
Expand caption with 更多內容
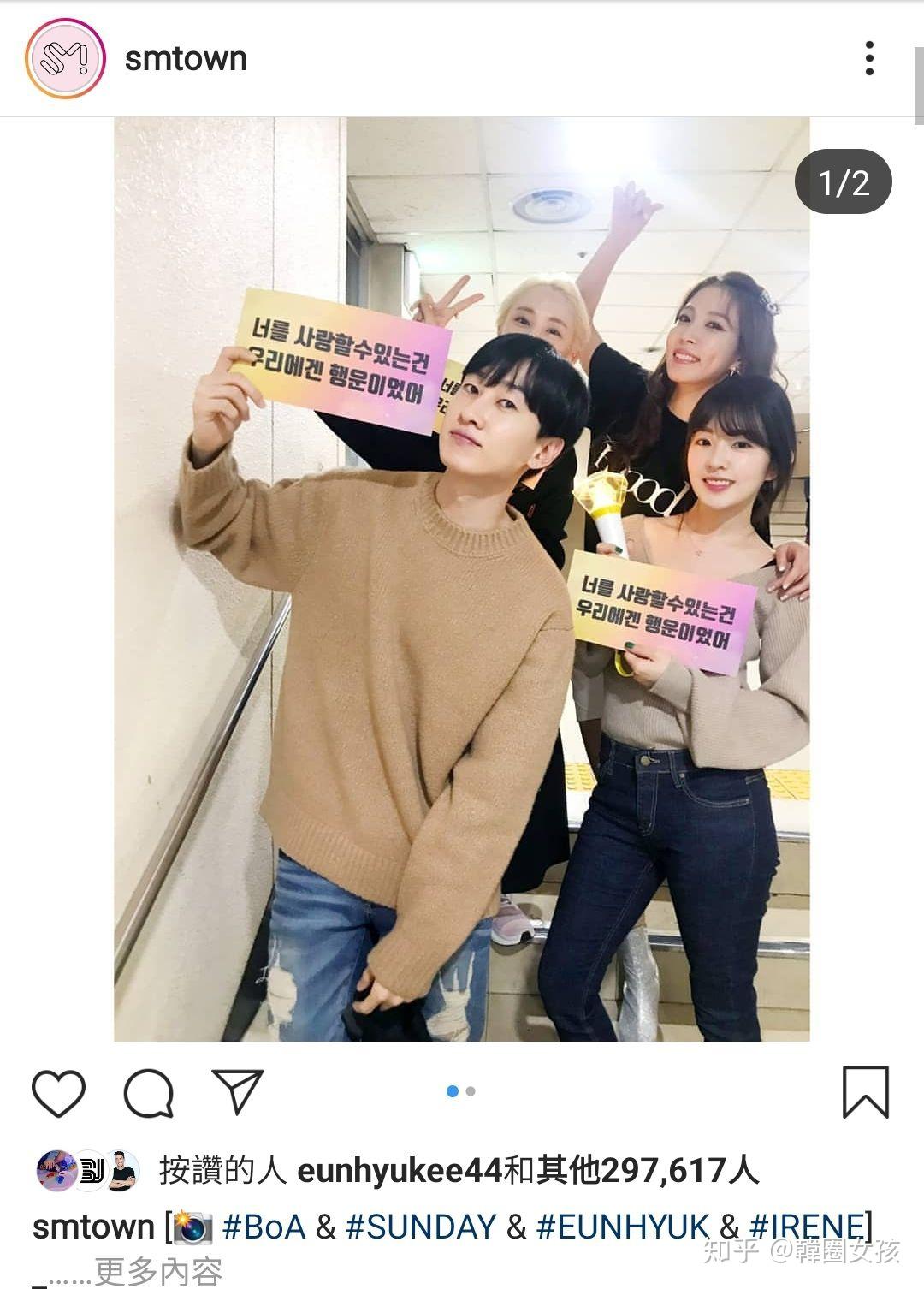(x=158, y=1271)
